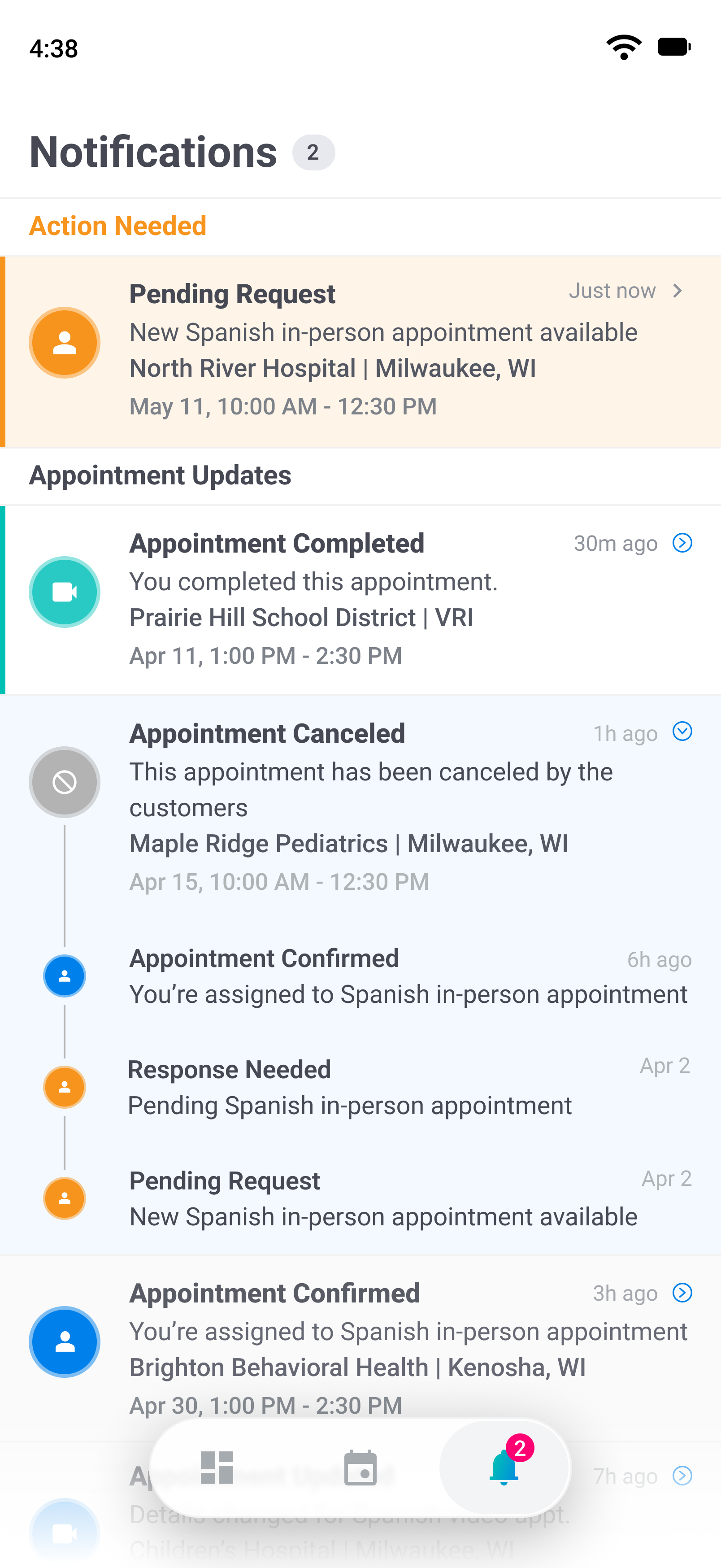Tap the blue person icon for Appointment Confirmed
Image resolution: width=721 pixels, height=1568 pixels.
click(x=65, y=976)
